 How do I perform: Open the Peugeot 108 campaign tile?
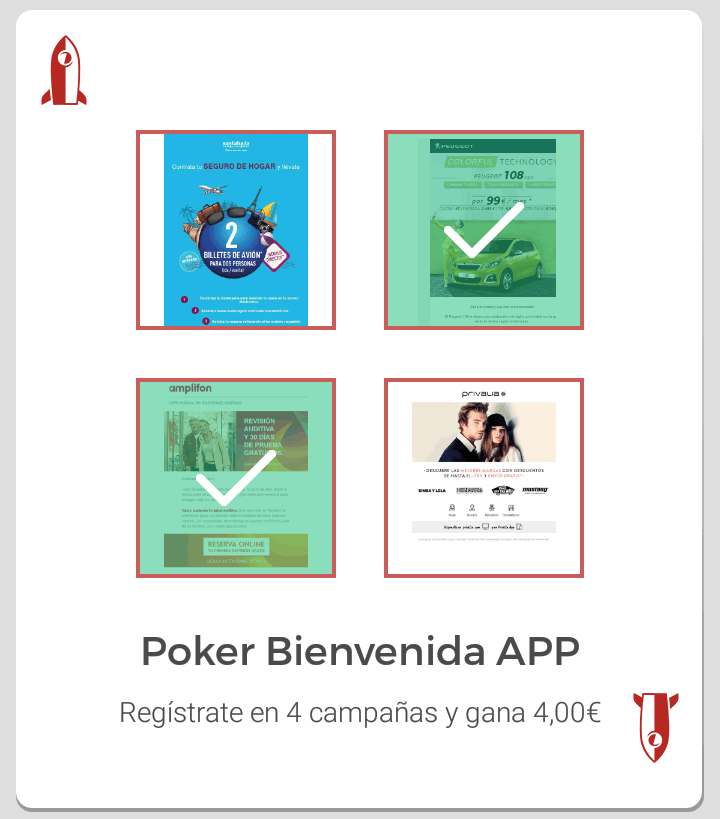coord(484,229)
